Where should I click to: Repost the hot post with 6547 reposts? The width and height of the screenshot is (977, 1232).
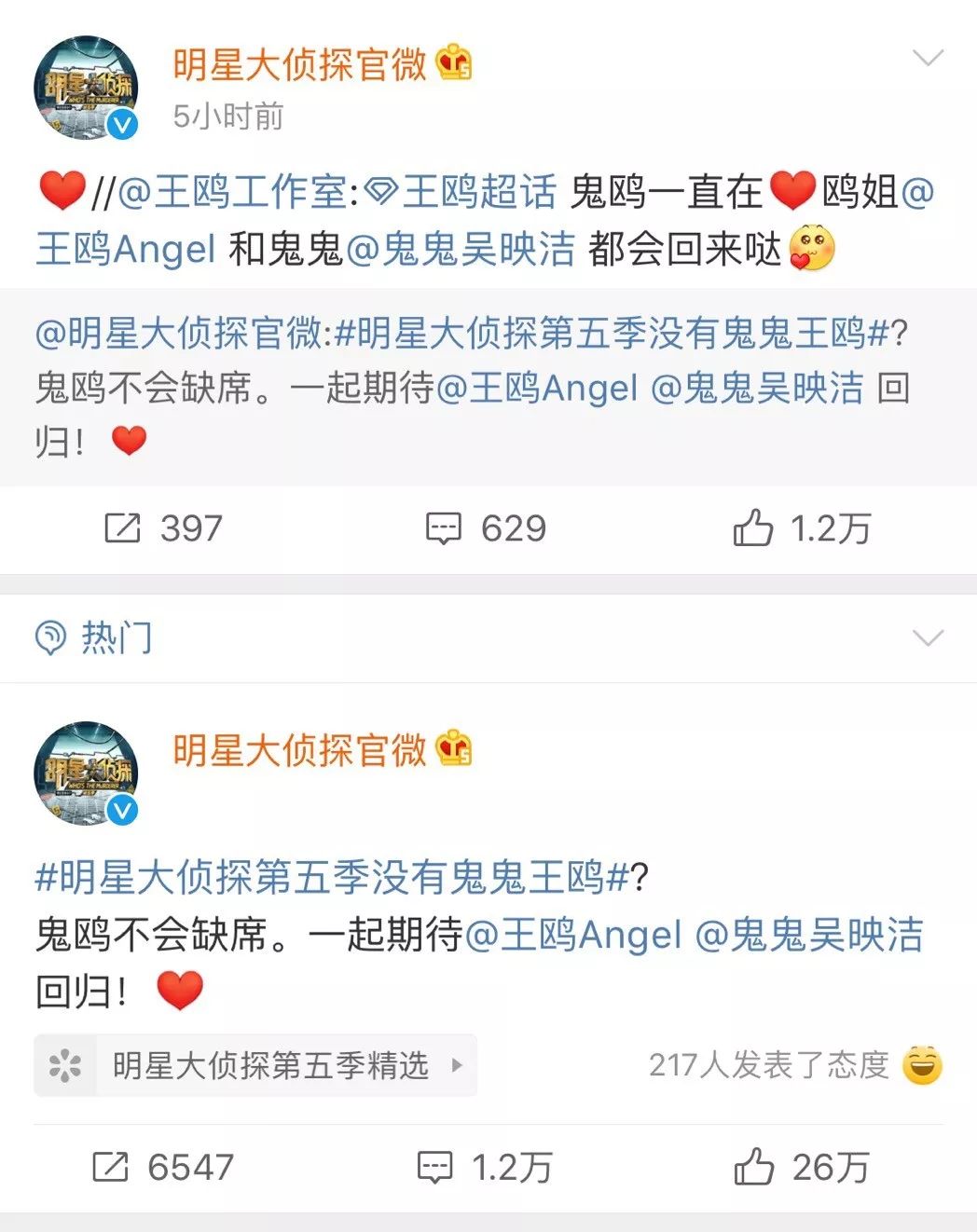tap(164, 1167)
